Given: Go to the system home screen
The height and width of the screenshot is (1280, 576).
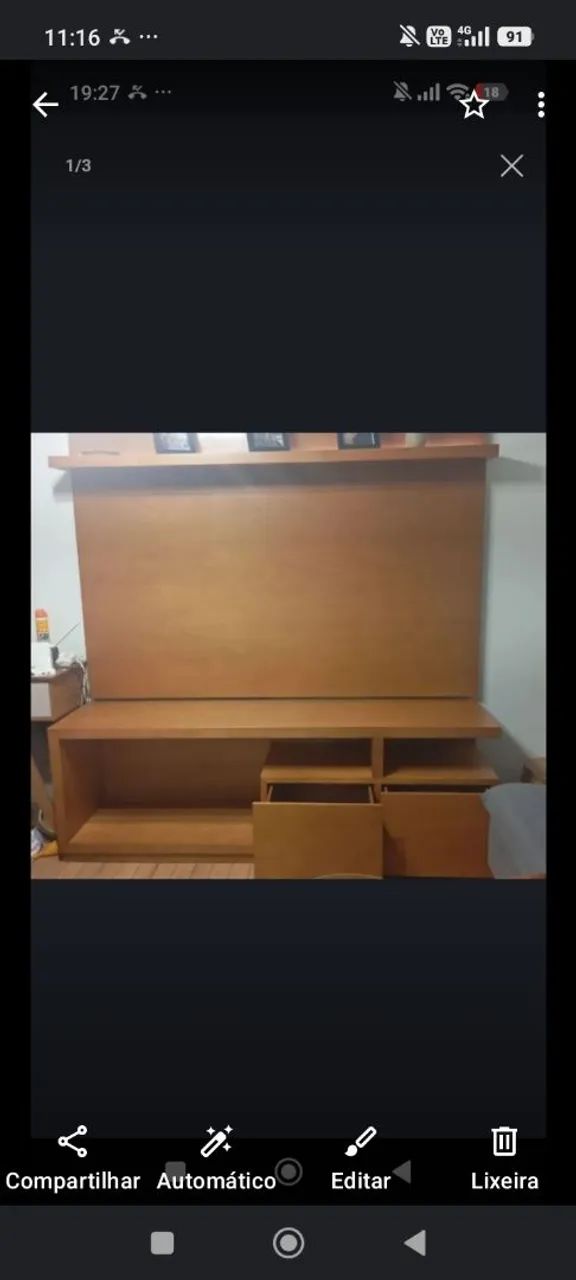Looking at the screenshot, I should coord(288,1243).
